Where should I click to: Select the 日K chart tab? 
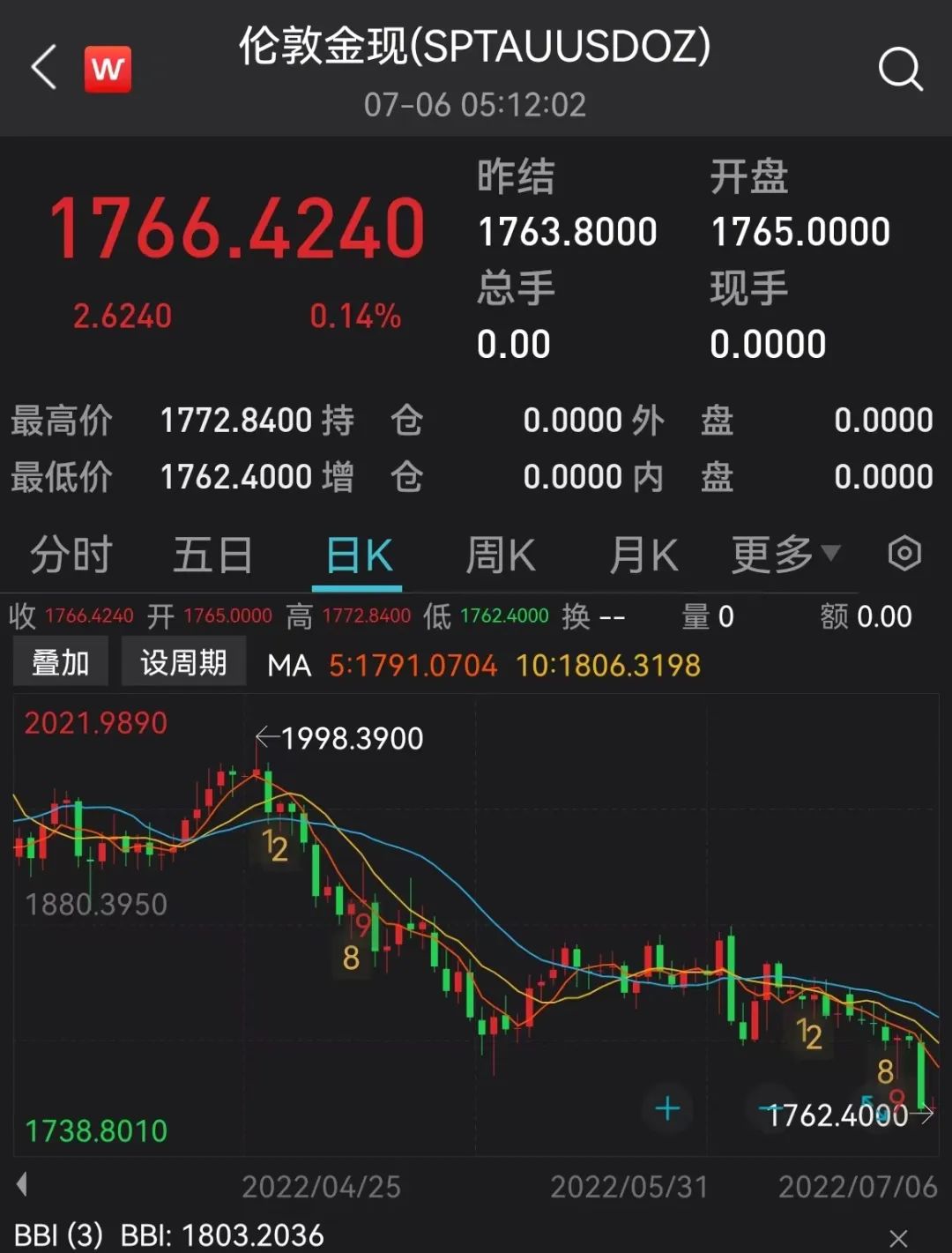pyautogui.click(x=358, y=556)
